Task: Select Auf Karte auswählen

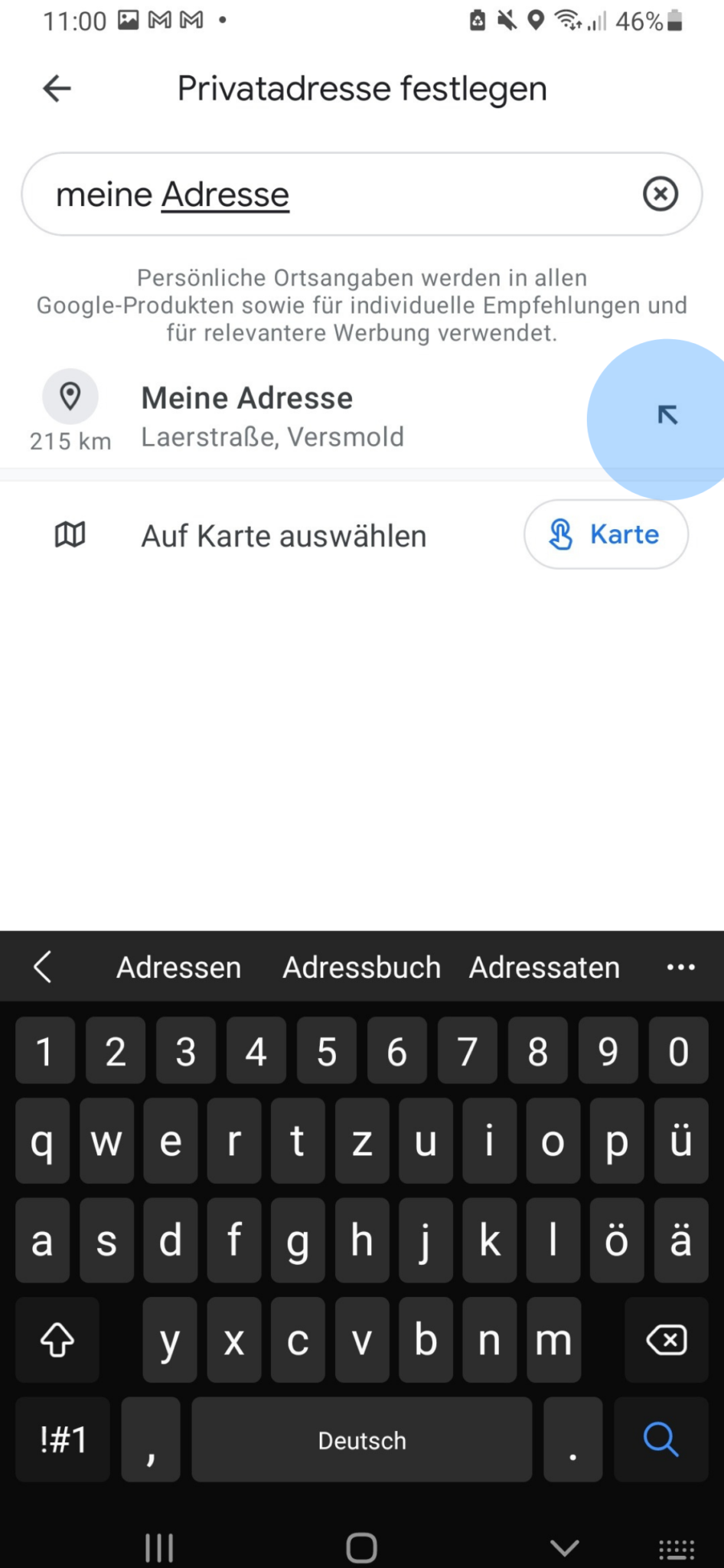Action: point(283,535)
